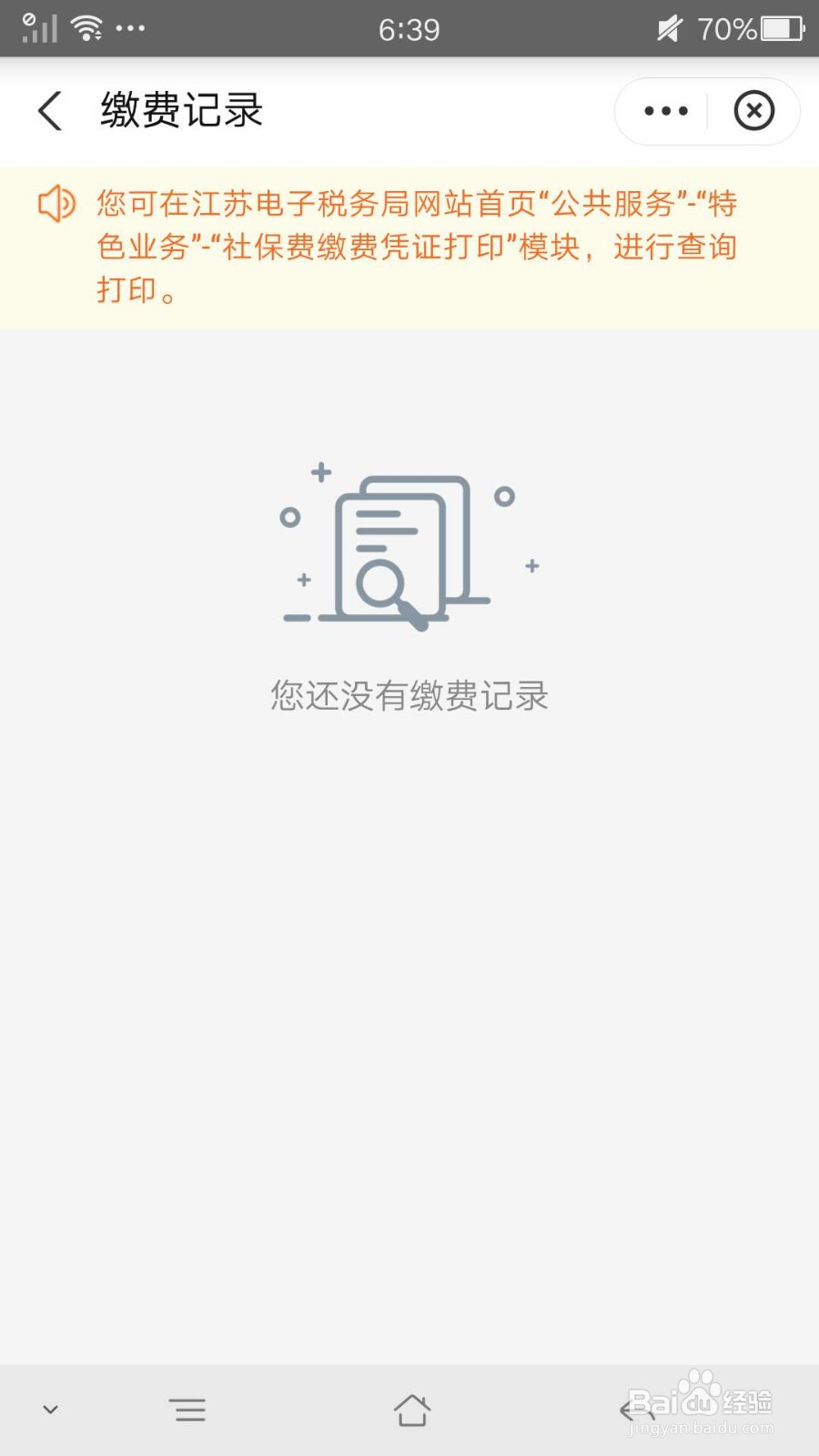Tap the yellow notice banner about 江苏电子税务局

tap(409, 246)
